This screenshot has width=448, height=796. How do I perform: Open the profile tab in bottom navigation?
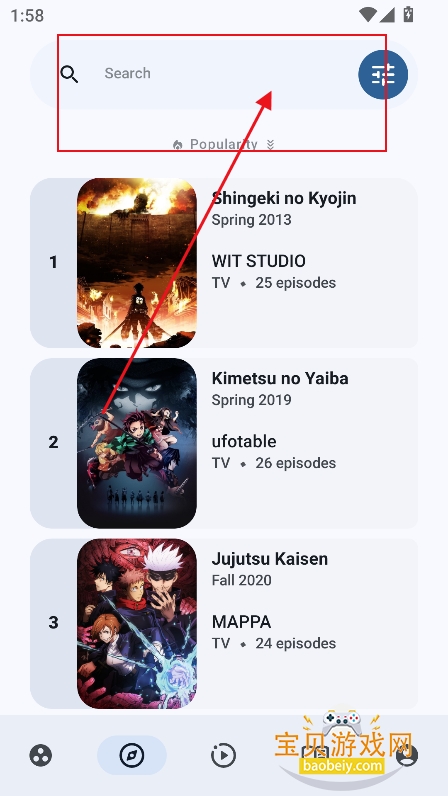tap(406, 755)
